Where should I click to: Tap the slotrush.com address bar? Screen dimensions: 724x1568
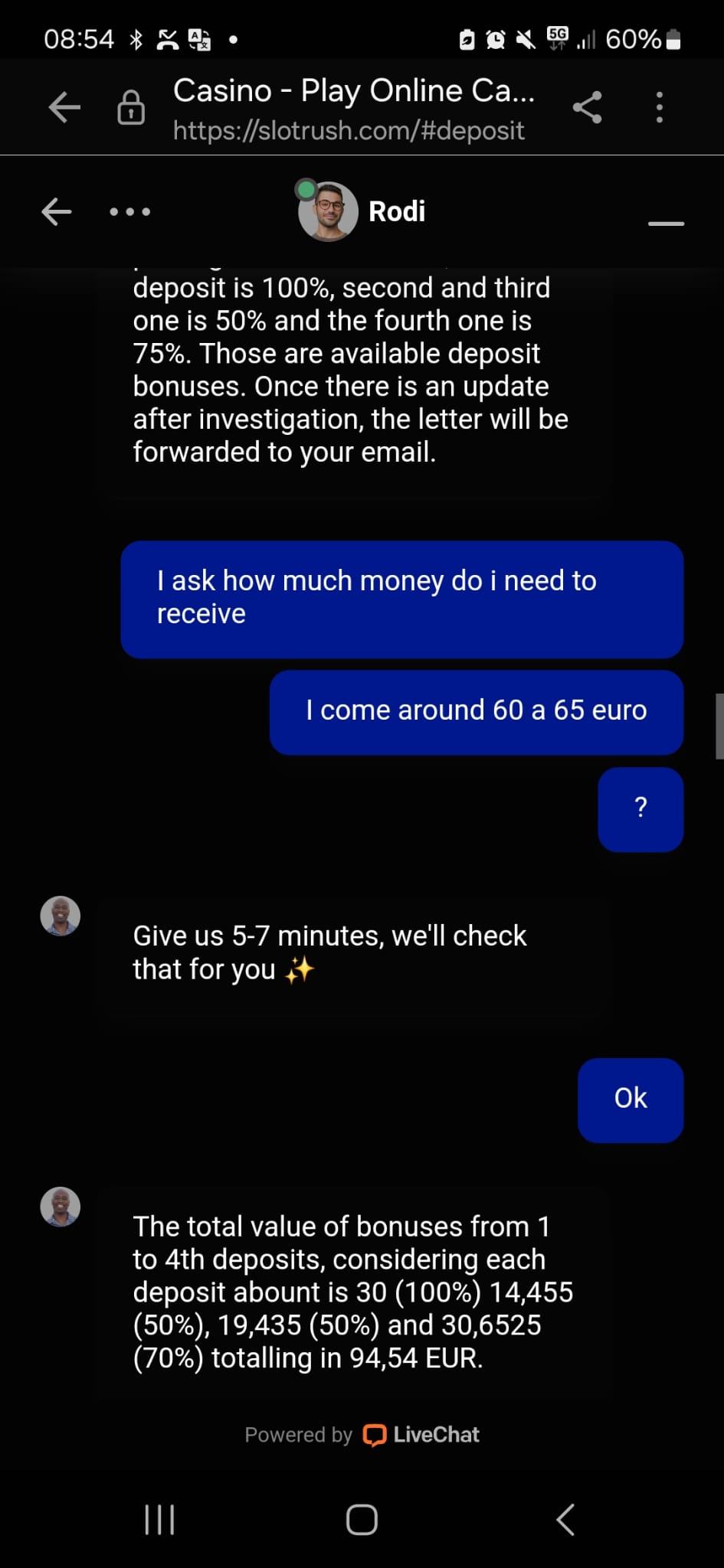tap(352, 108)
